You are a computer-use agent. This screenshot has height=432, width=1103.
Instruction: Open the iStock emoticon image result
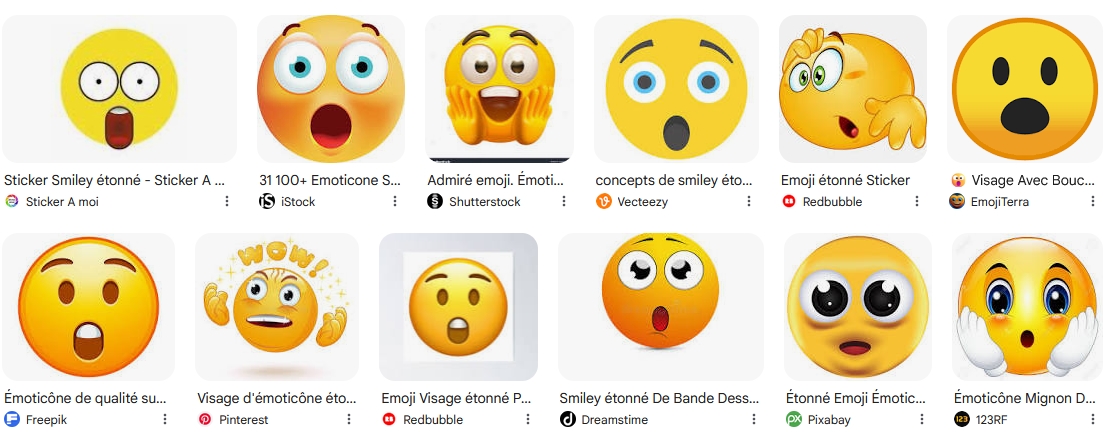[x=331, y=88]
